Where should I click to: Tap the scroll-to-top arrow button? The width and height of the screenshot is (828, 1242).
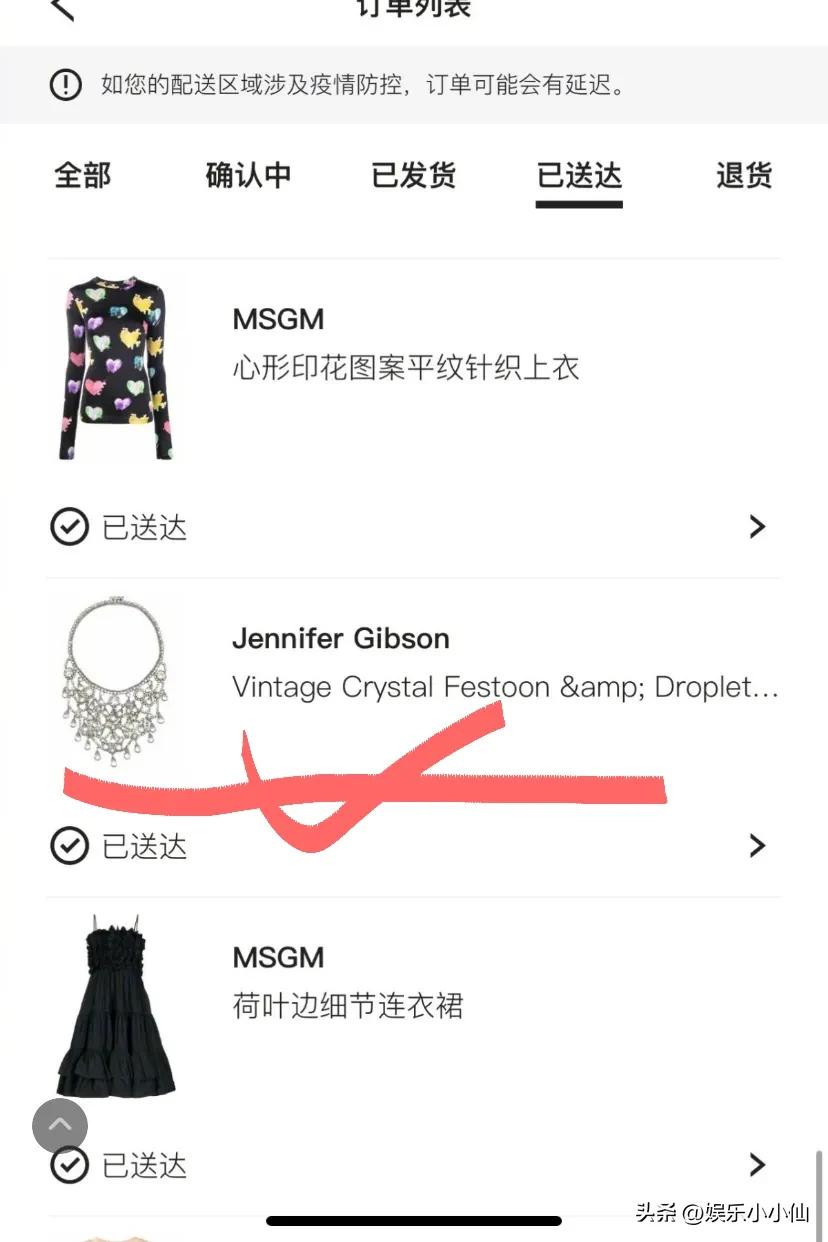60,1125
